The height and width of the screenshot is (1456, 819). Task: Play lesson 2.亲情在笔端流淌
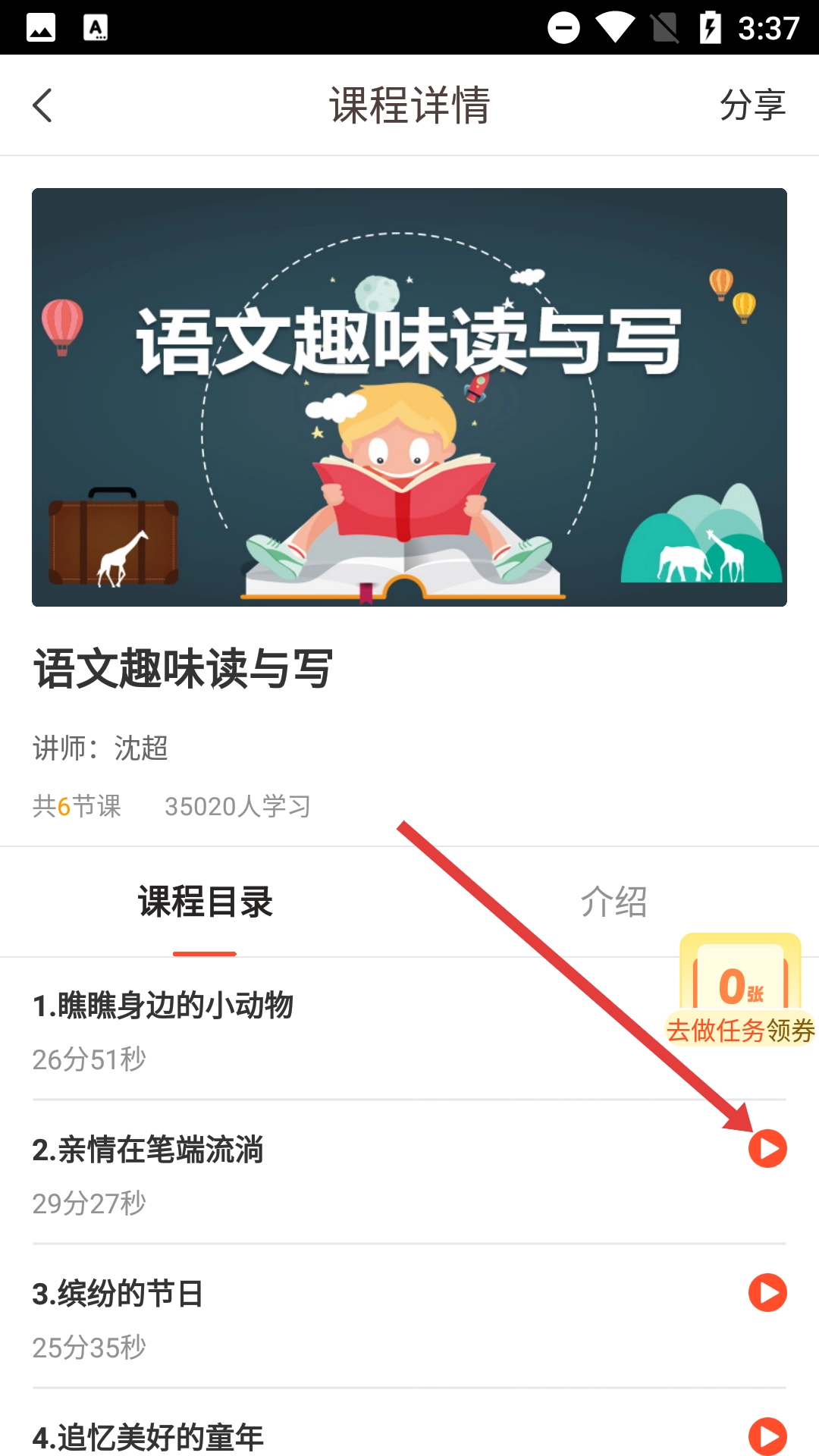[x=767, y=1148]
